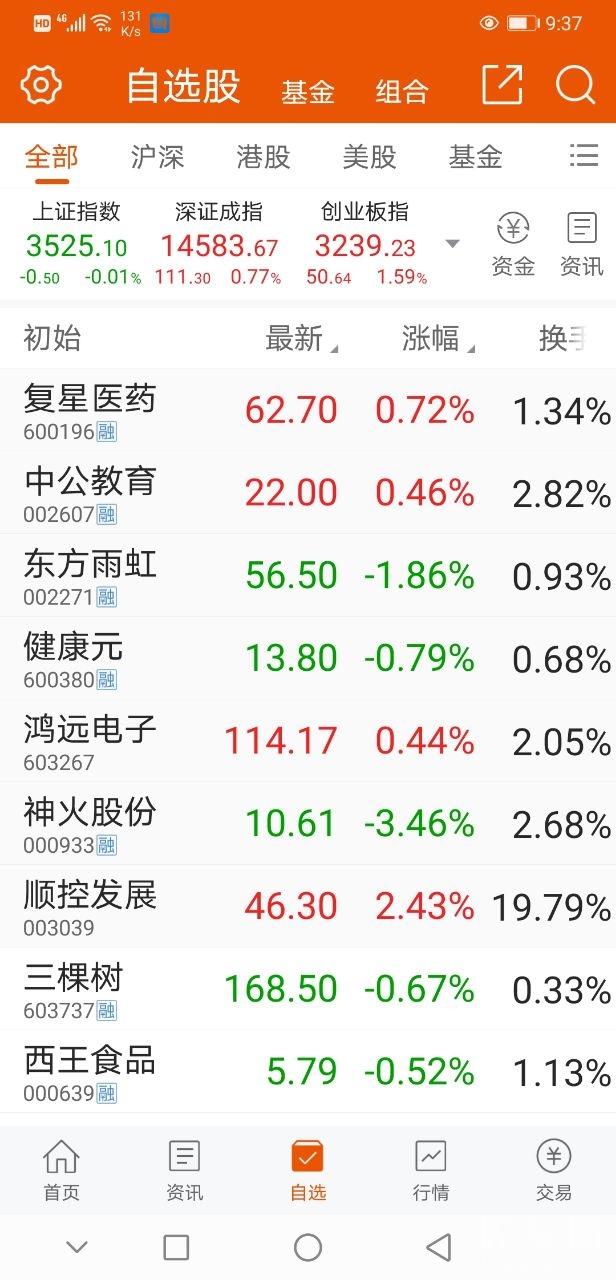The image size is (616, 1280).
Task: Switch to the 组合 header tab
Action: (402, 92)
